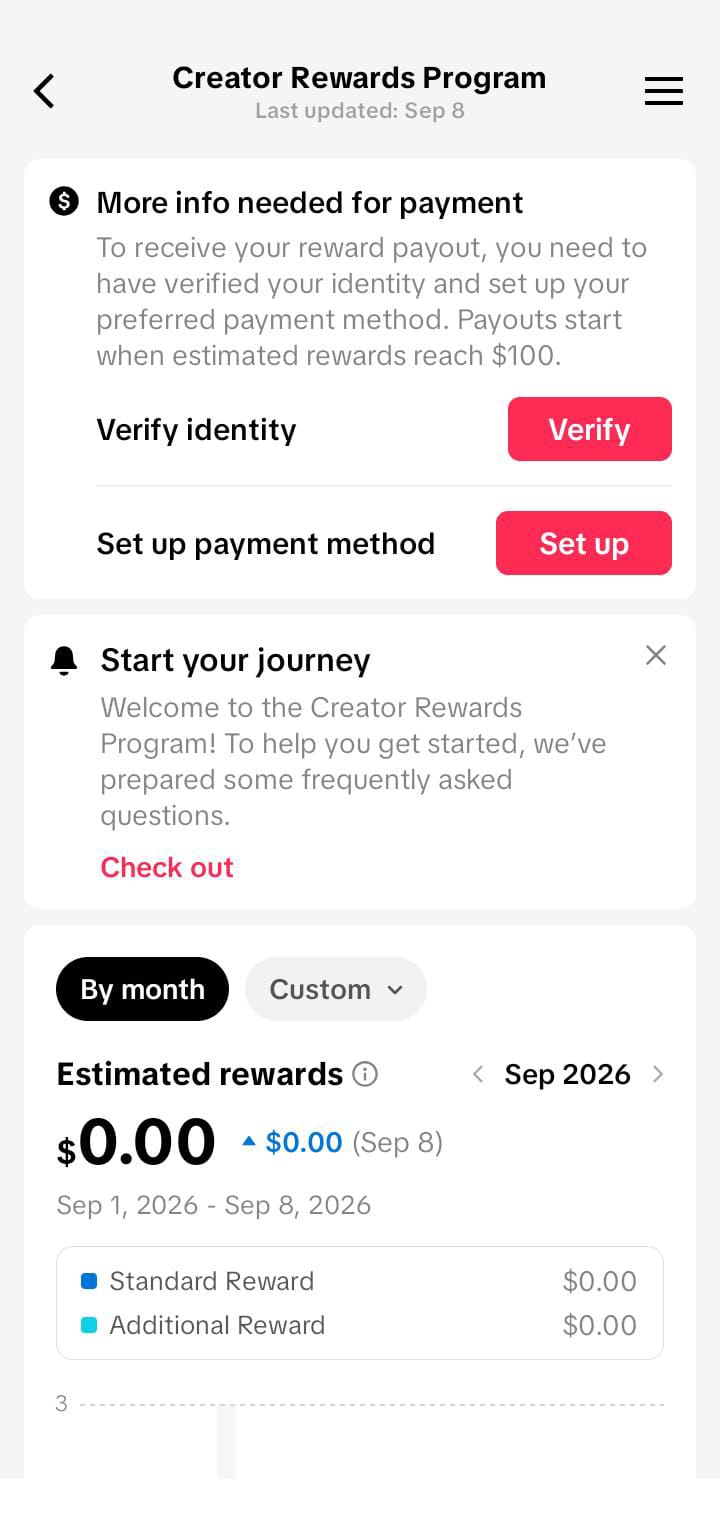720x1519 pixels.
Task: Go to the previous month before Sep 2026
Action: coord(478,1074)
